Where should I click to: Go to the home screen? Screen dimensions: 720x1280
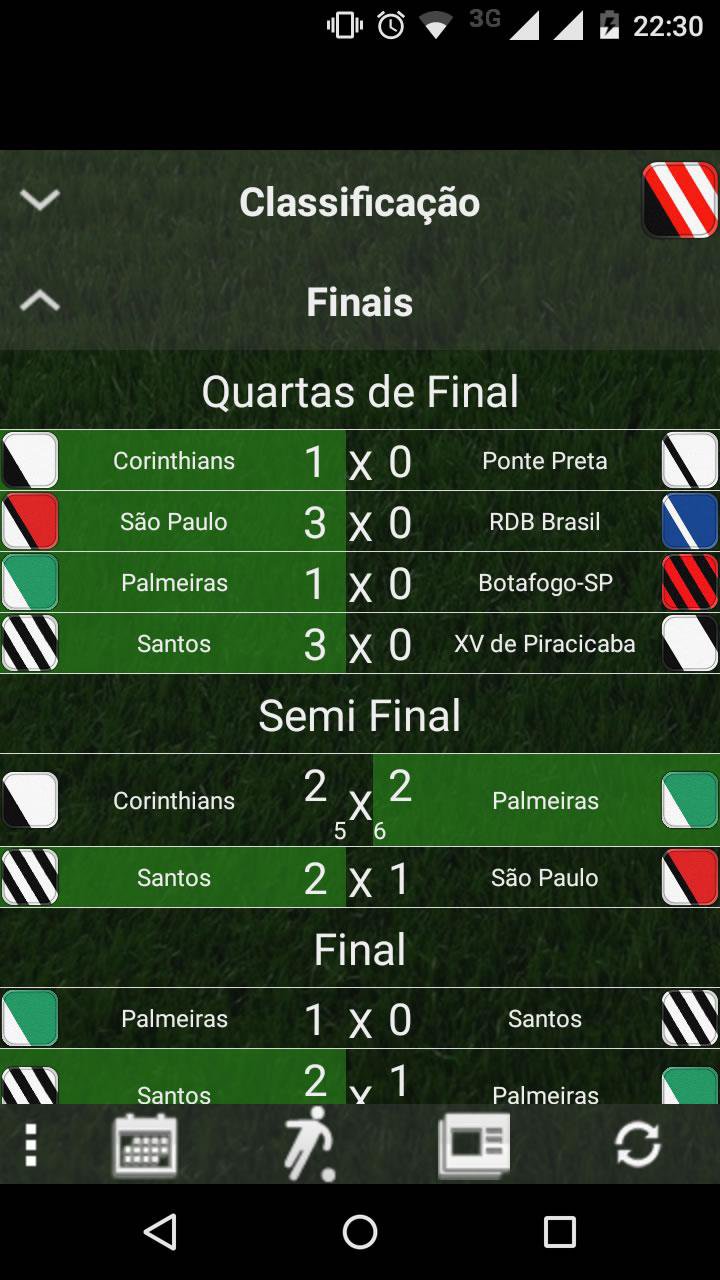click(x=360, y=1232)
